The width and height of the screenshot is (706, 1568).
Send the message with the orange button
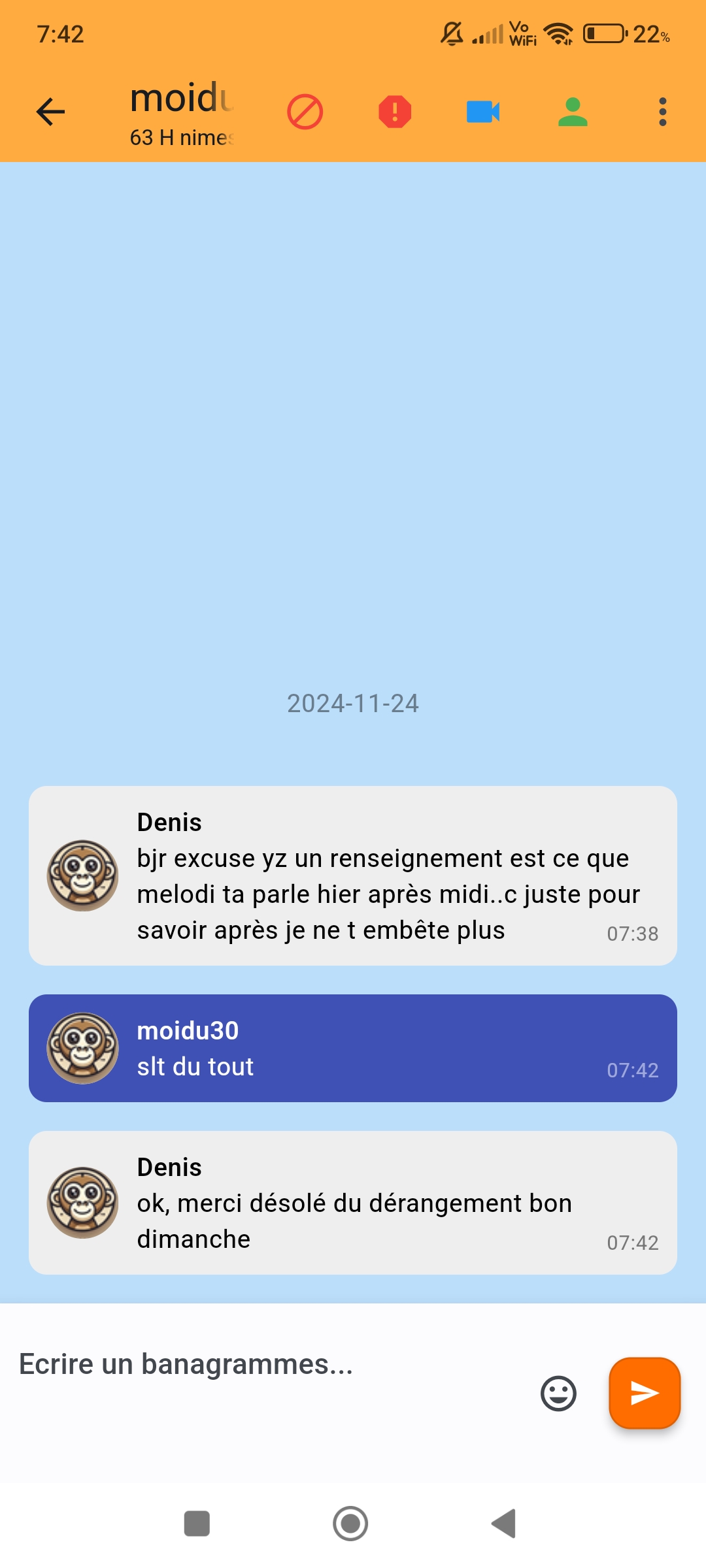[645, 1393]
